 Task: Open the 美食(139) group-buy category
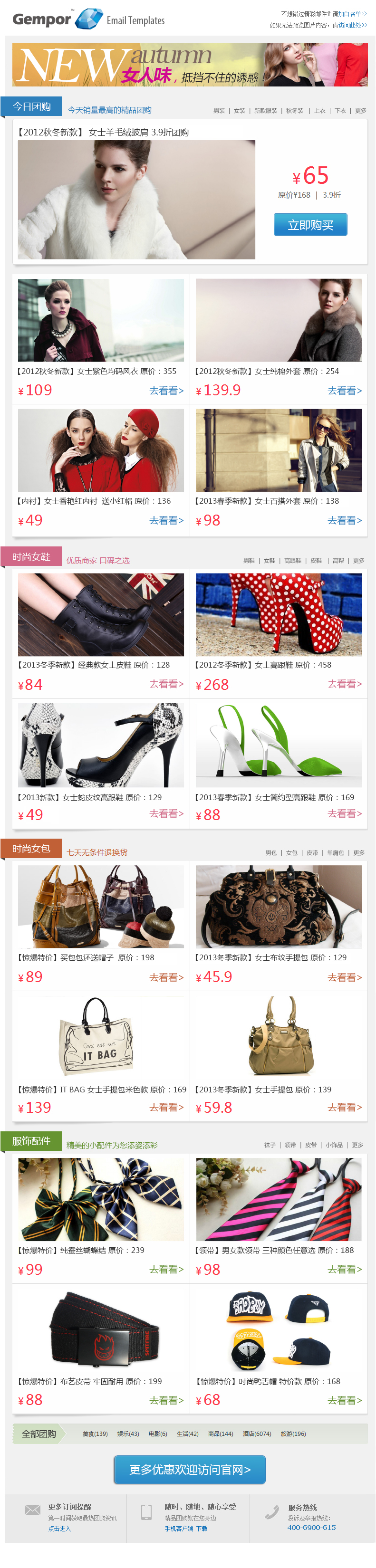[95, 1434]
